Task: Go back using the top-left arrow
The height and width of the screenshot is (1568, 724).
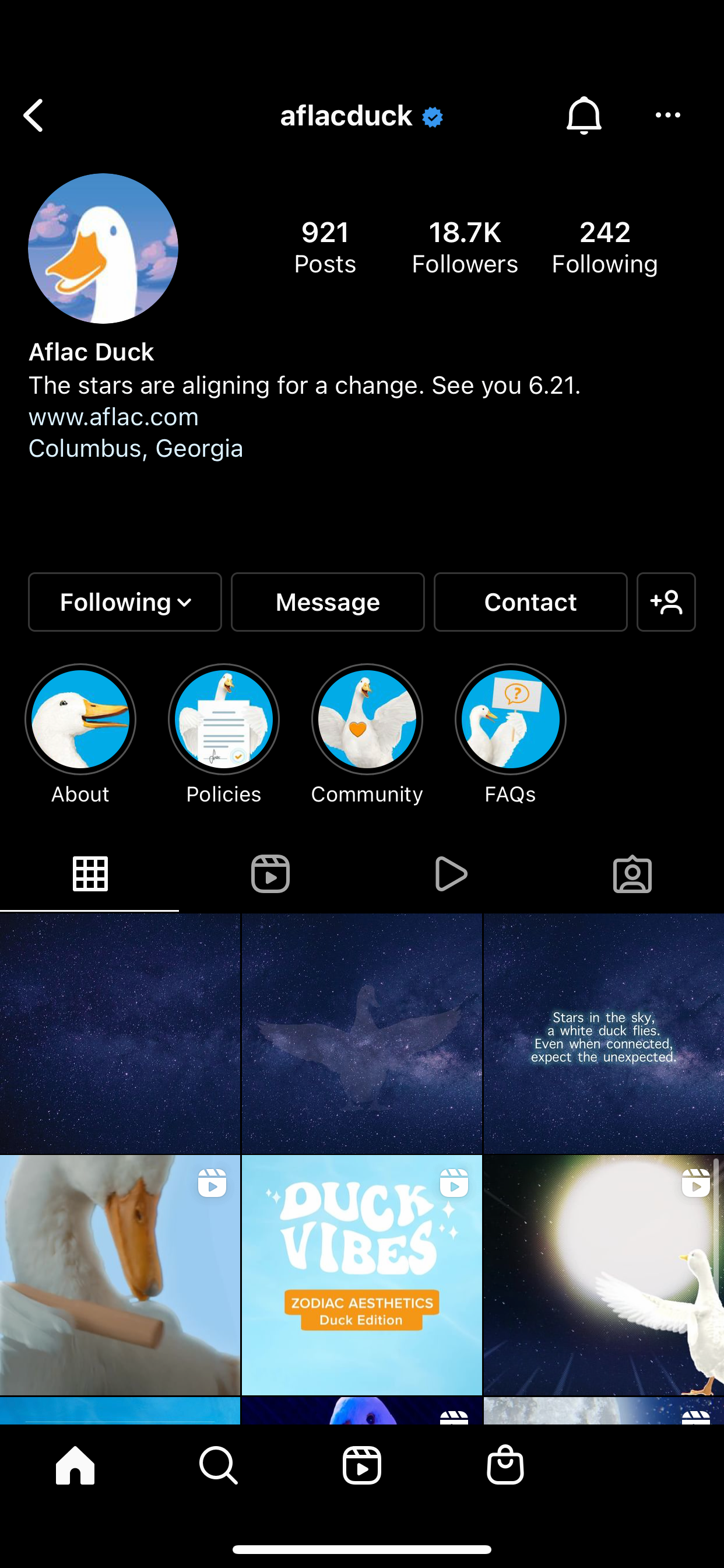Action: (x=34, y=116)
